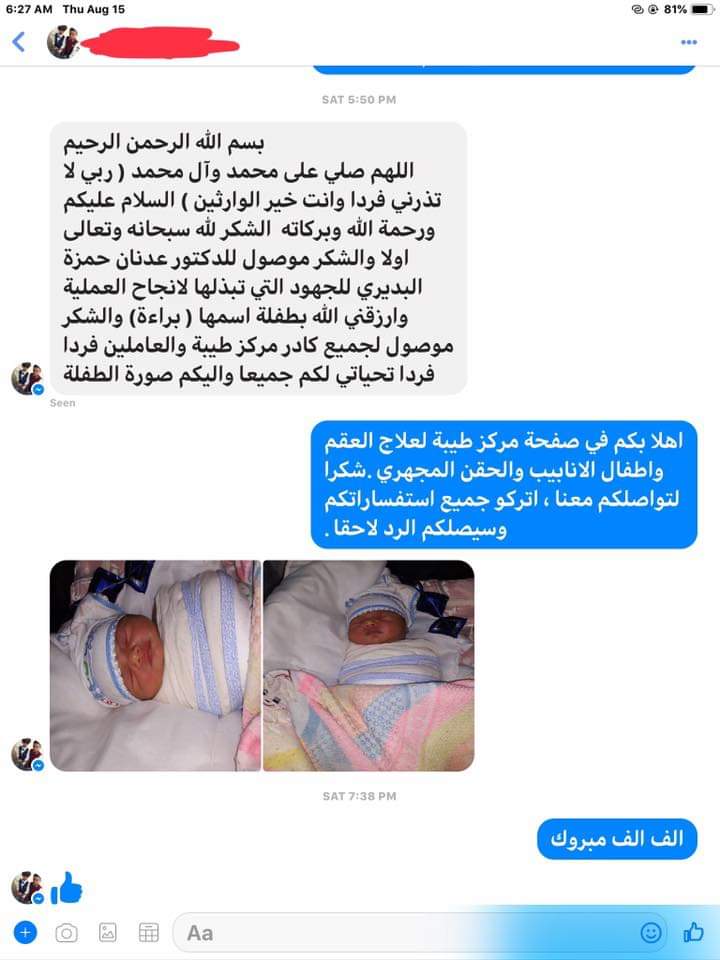The image size is (720, 960).
Task: Open the three-dot options menu
Action: coord(688,42)
